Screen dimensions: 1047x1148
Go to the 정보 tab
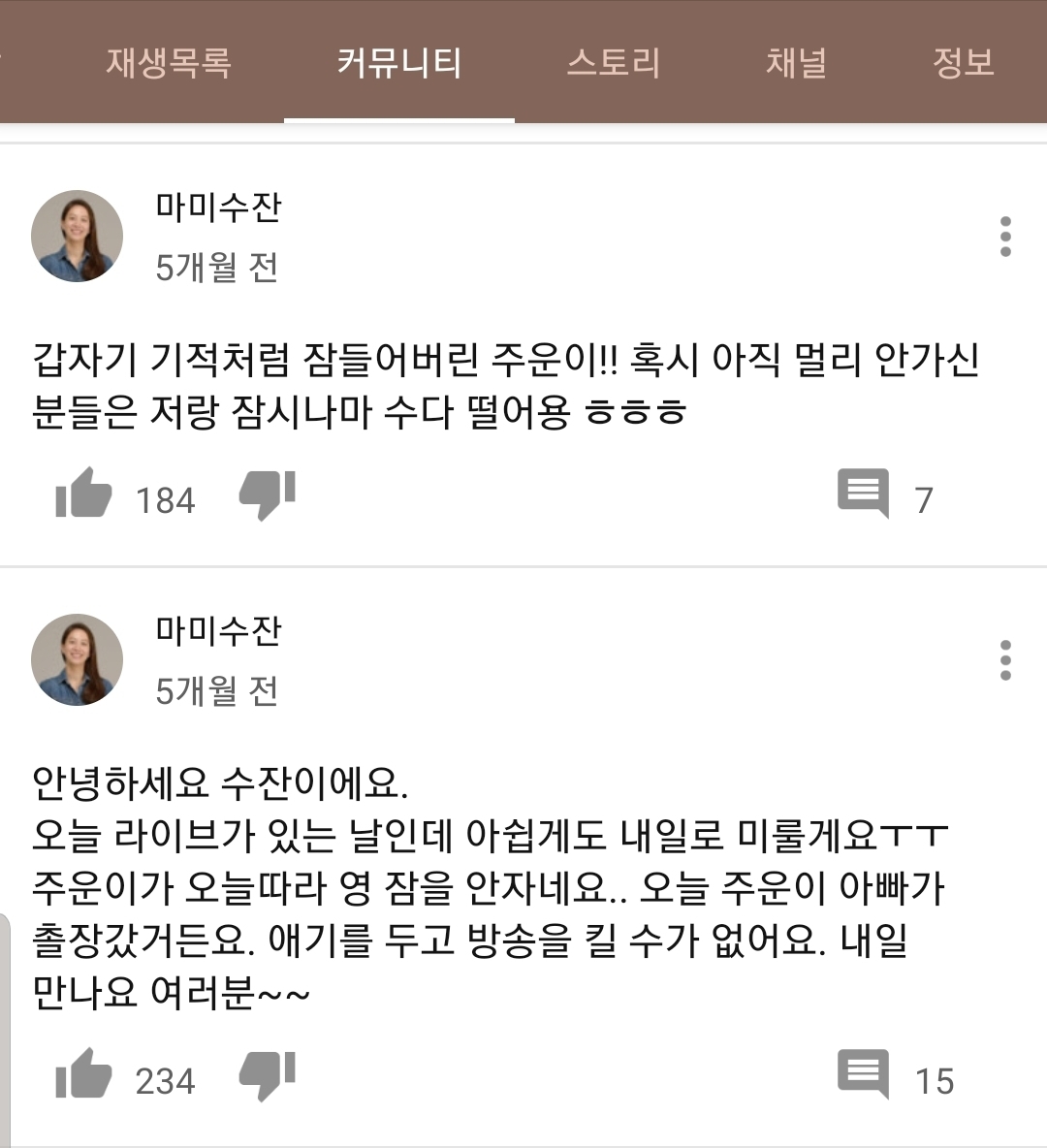tap(963, 63)
